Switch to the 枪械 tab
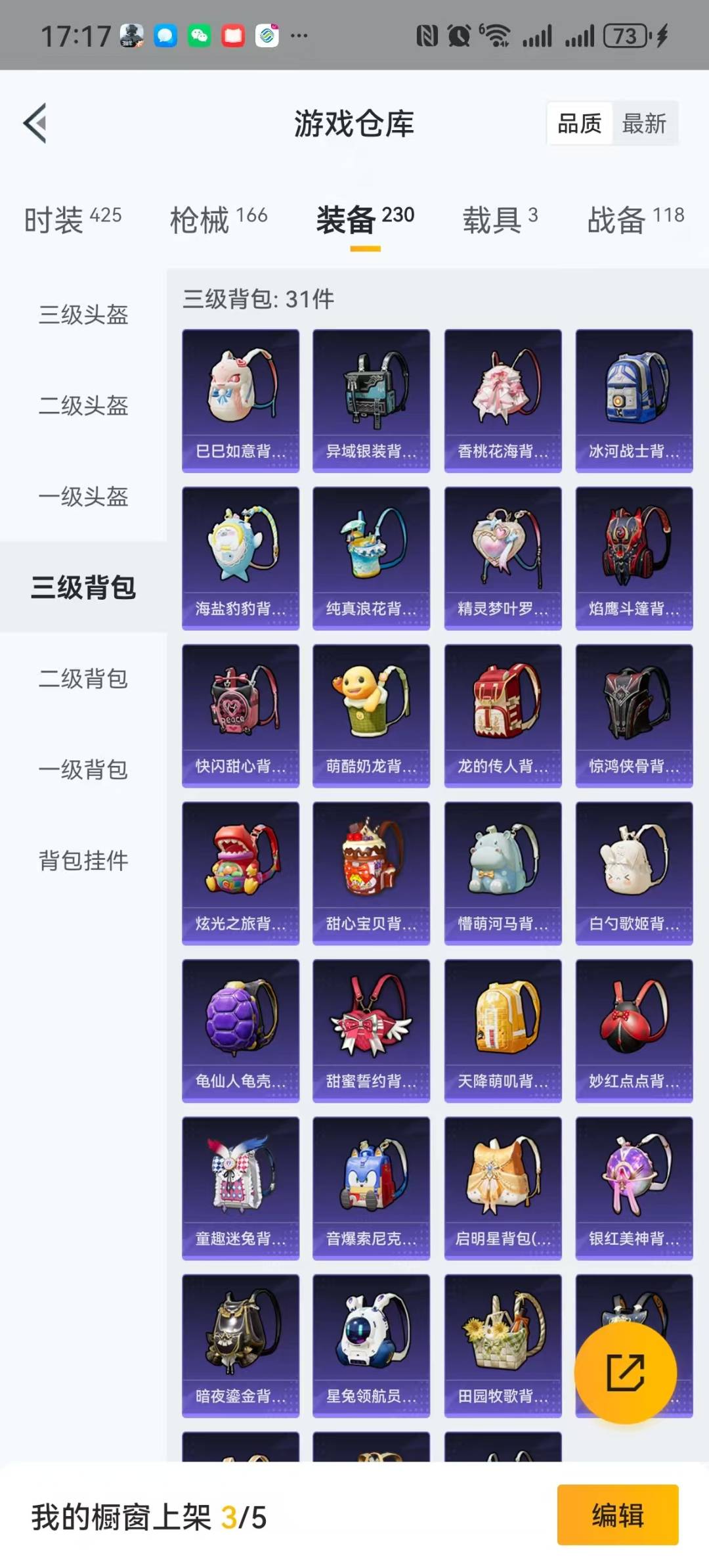Screen dimensions: 709x1568 [218, 219]
